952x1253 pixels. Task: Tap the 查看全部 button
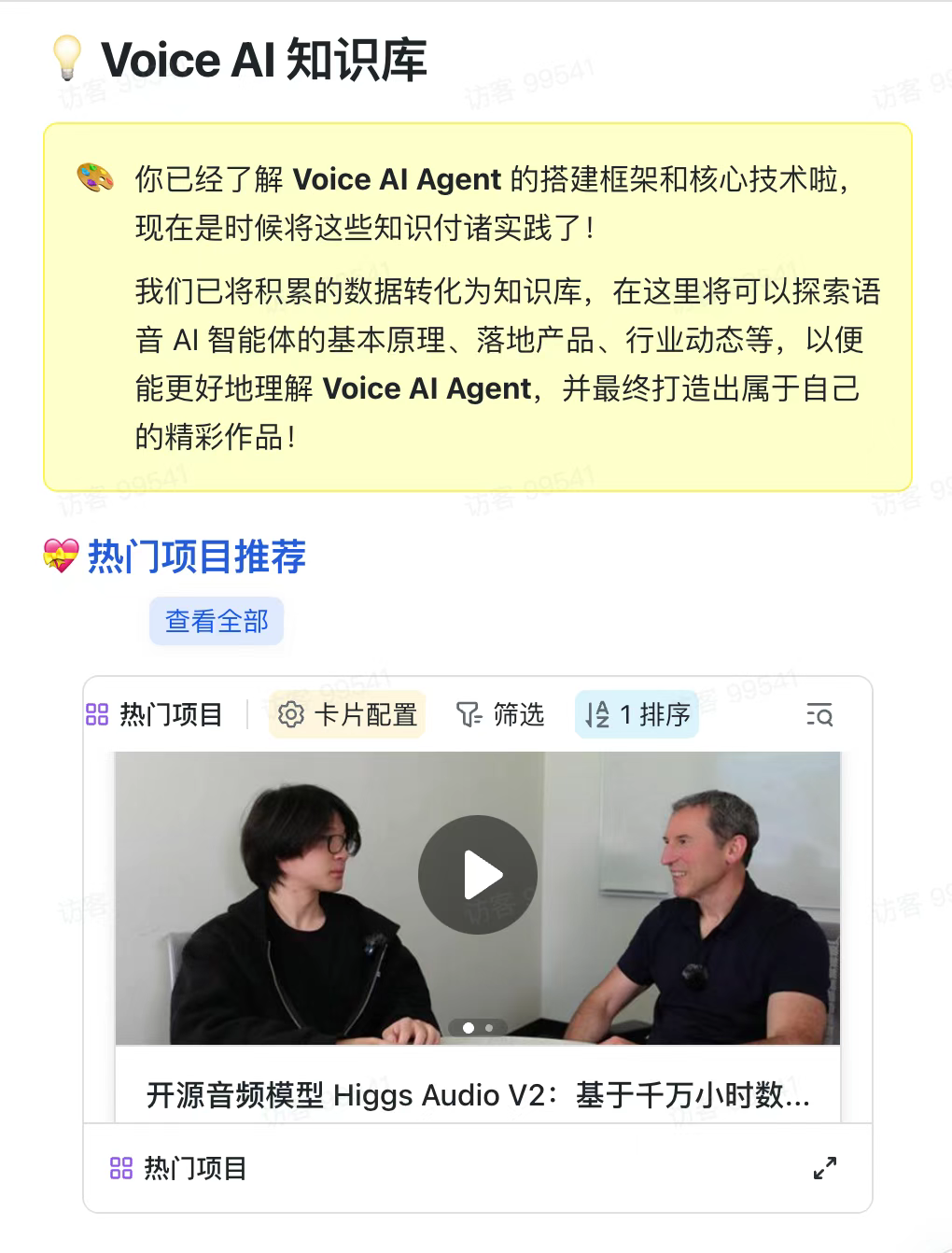[x=217, y=621]
